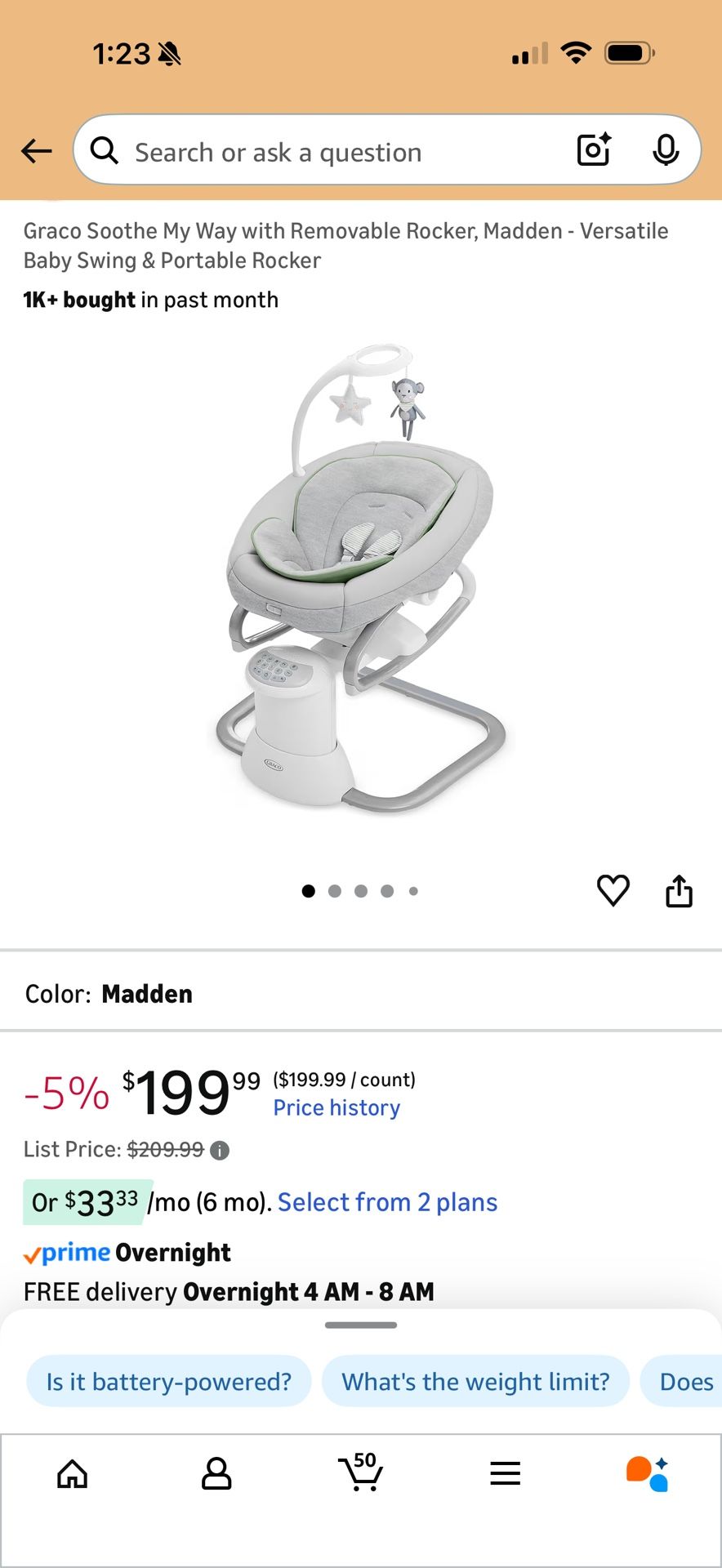722x1568 pixels.
Task: Open your account profile icon
Action: (x=216, y=1474)
